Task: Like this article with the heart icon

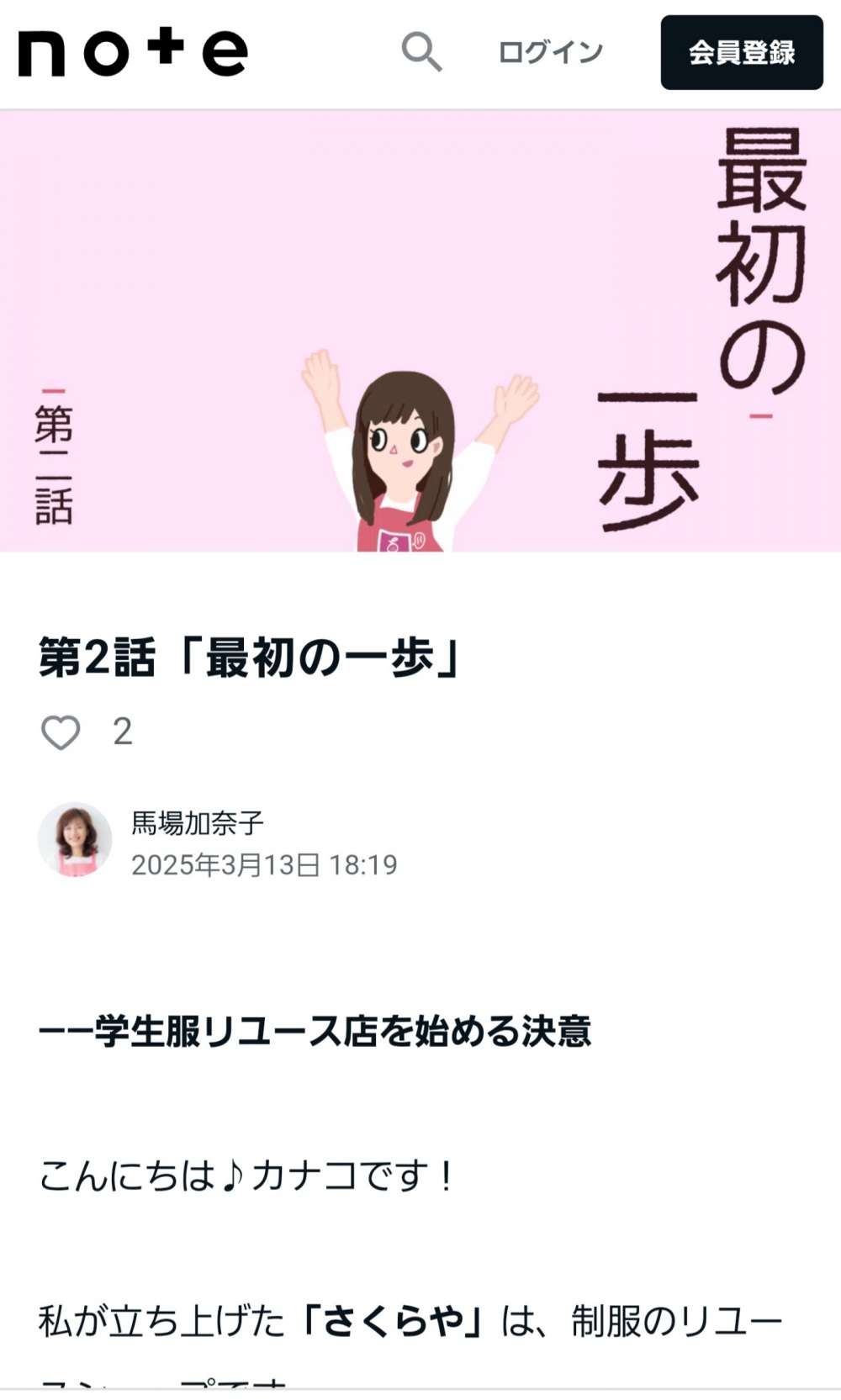Action: pos(61,732)
